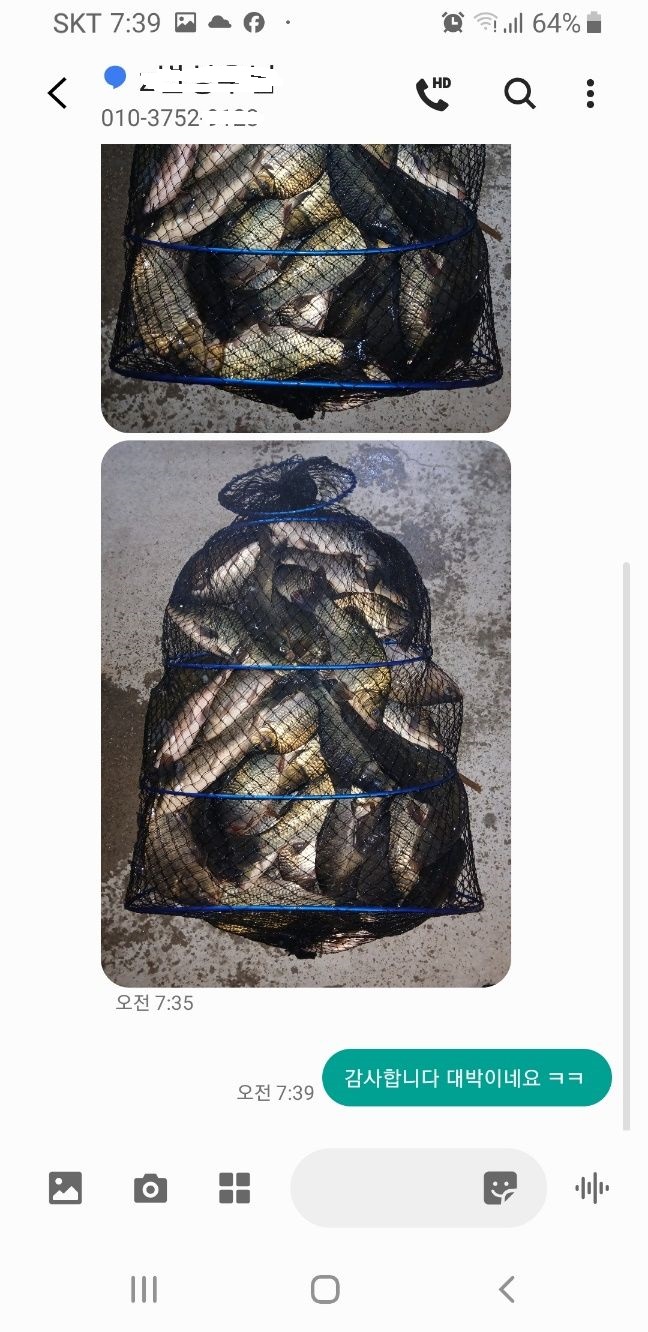Tap the sent message 감사합니다 대박이네요

click(465, 1078)
